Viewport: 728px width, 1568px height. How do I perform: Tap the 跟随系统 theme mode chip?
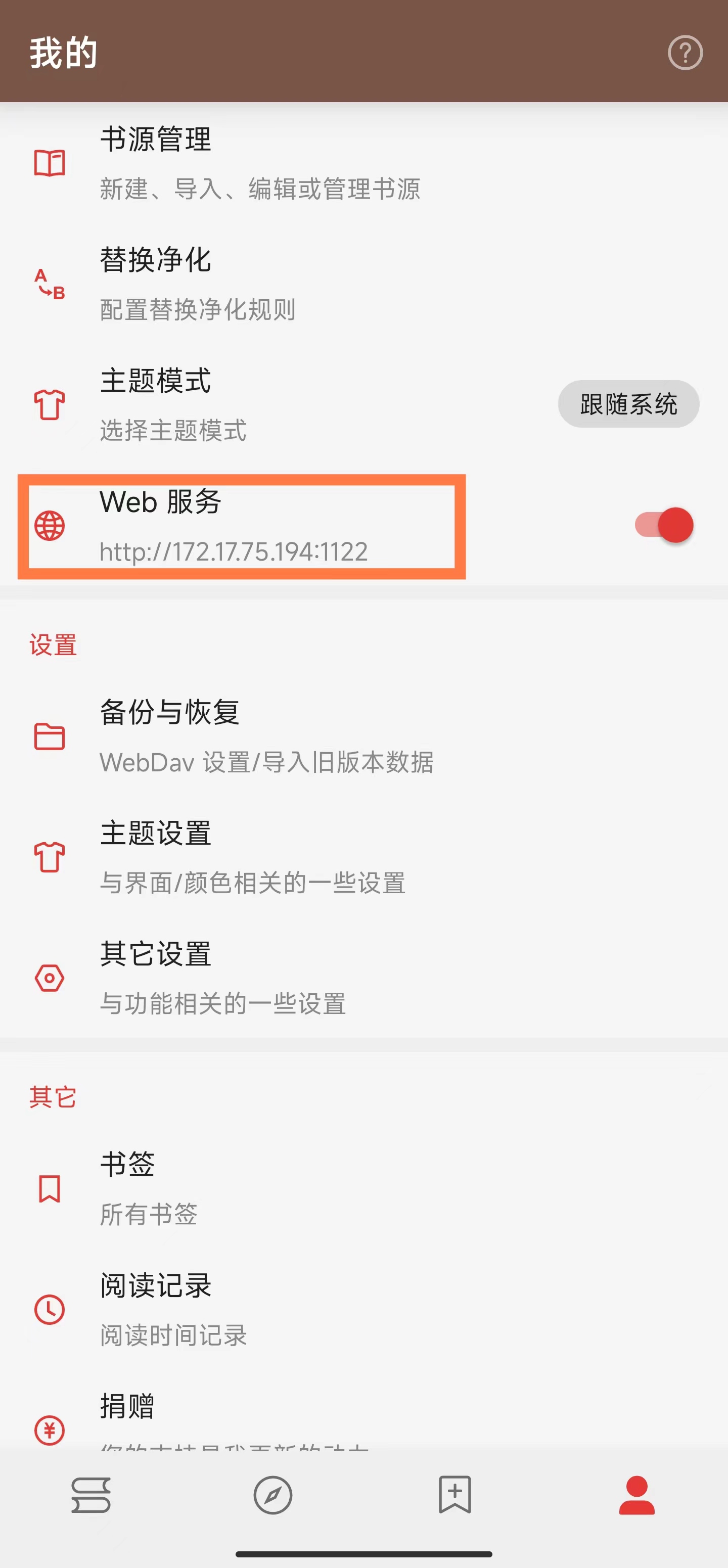click(627, 404)
